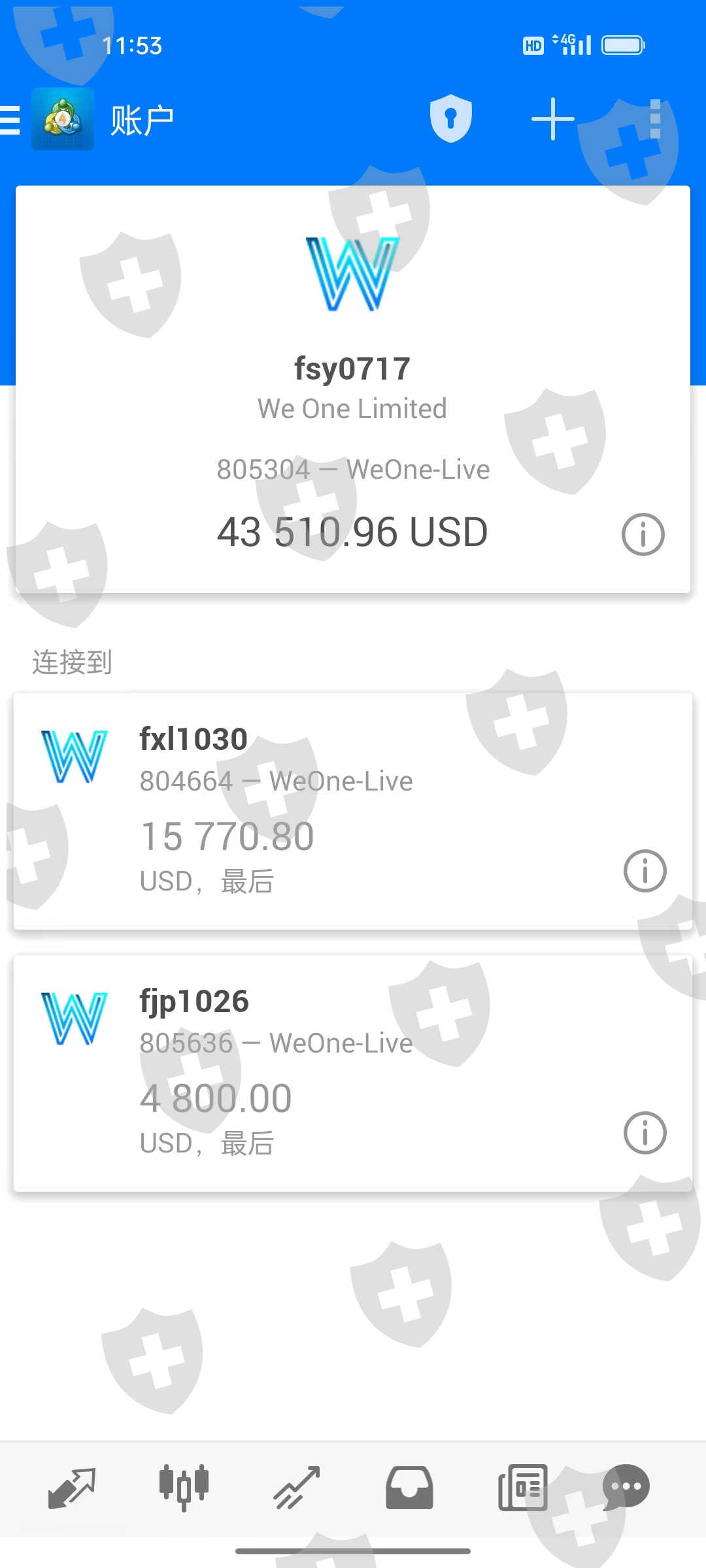The image size is (706, 1568).
Task: Switch to the quotes tab
Action: pos(72,1488)
